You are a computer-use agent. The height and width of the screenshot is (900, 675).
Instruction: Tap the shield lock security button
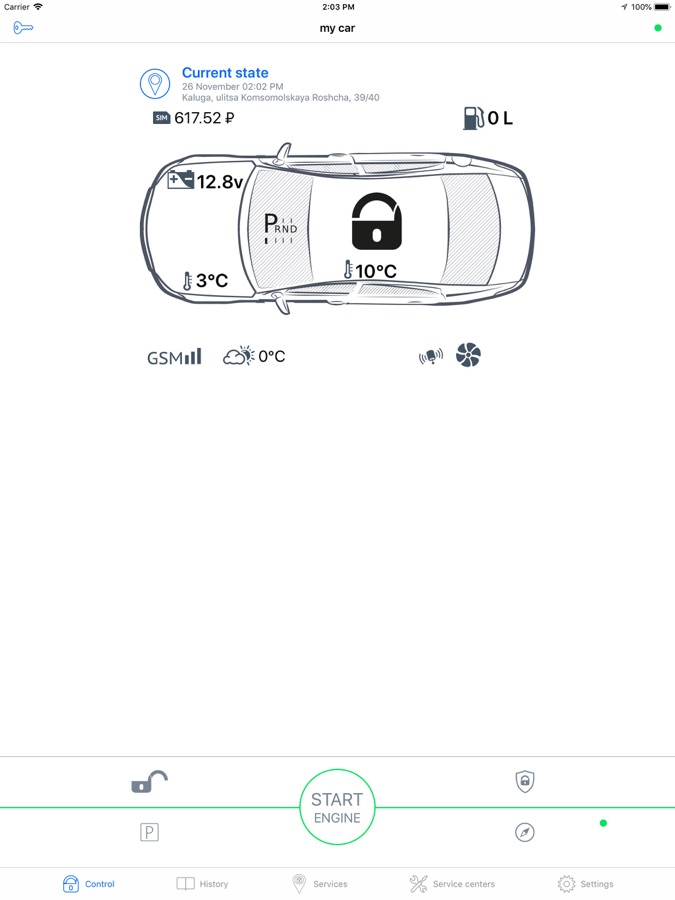(x=525, y=781)
